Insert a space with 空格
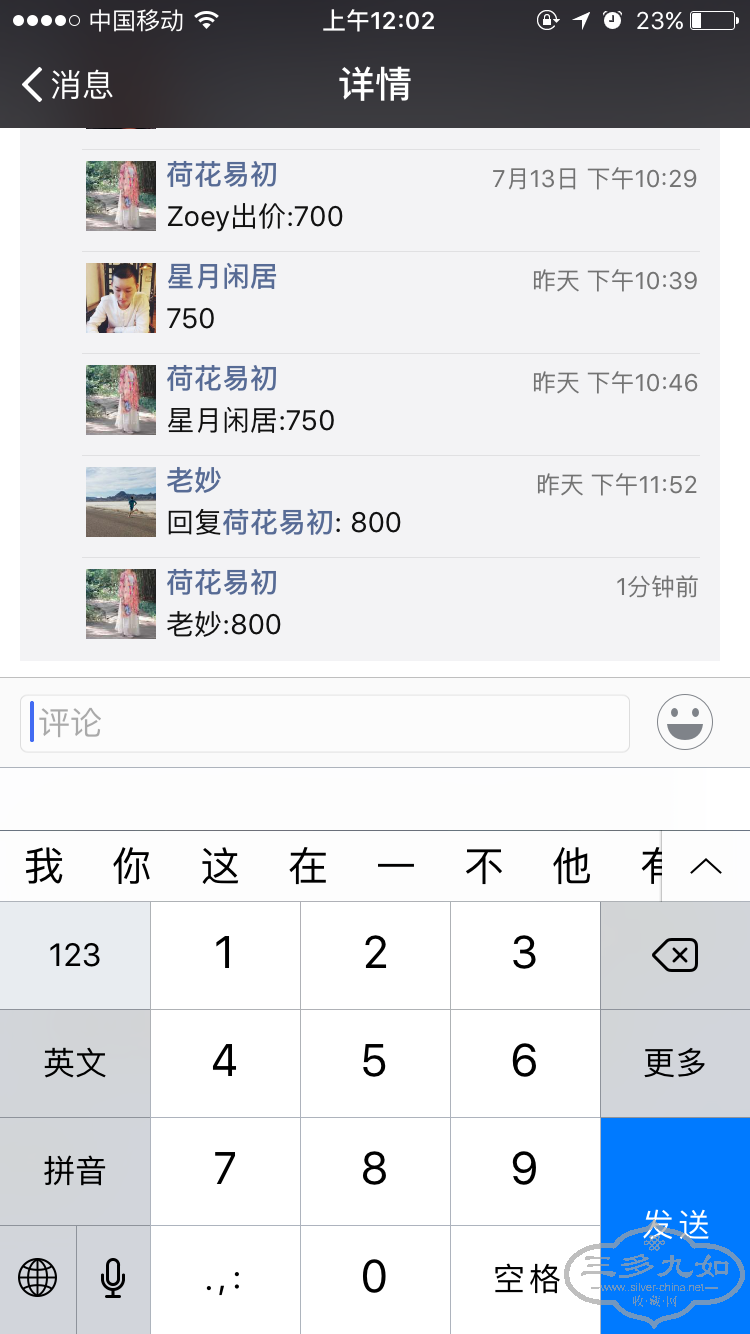Viewport: 750px width, 1334px height. click(526, 1278)
